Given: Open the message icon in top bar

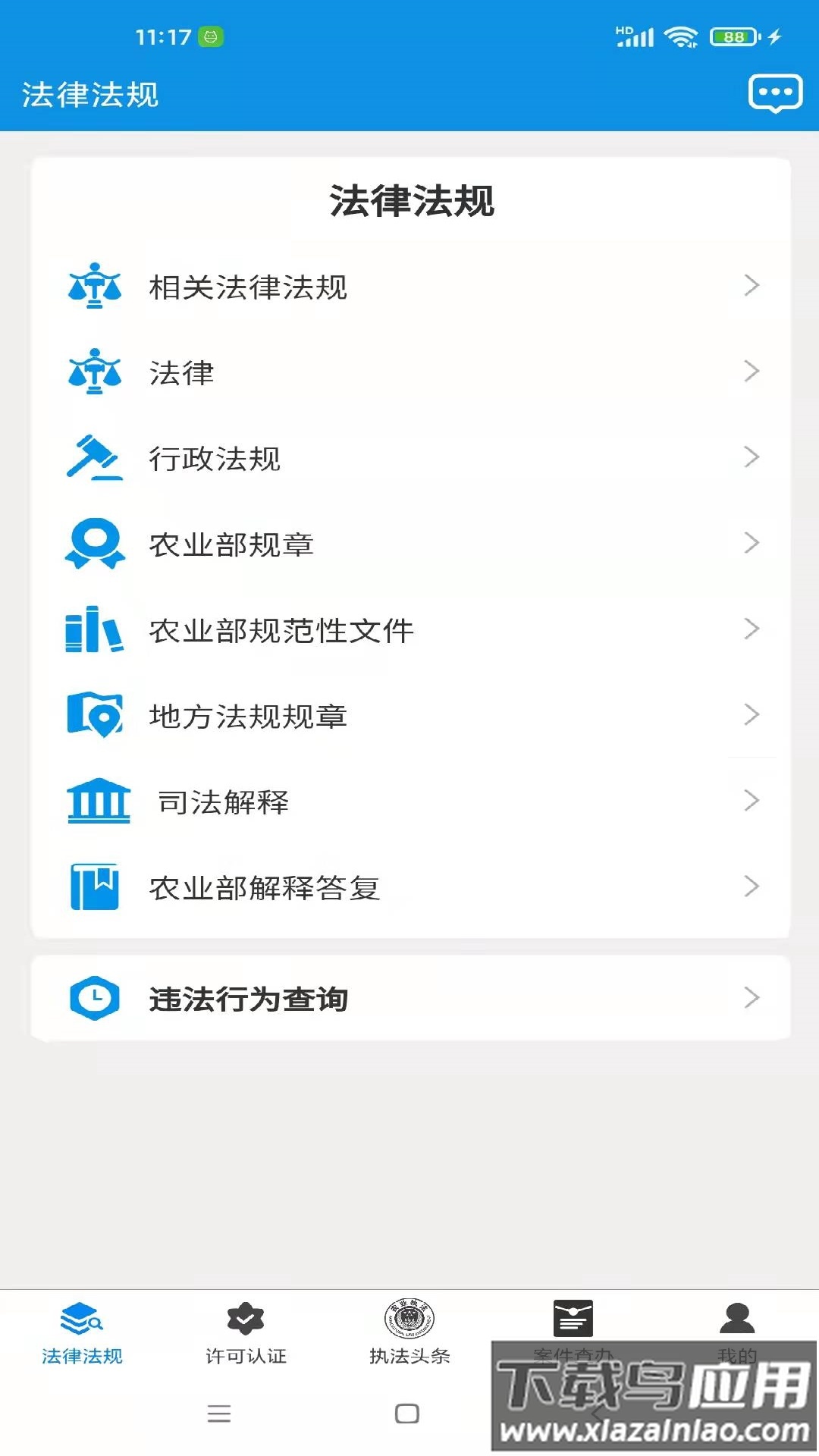Looking at the screenshot, I should [775, 93].
